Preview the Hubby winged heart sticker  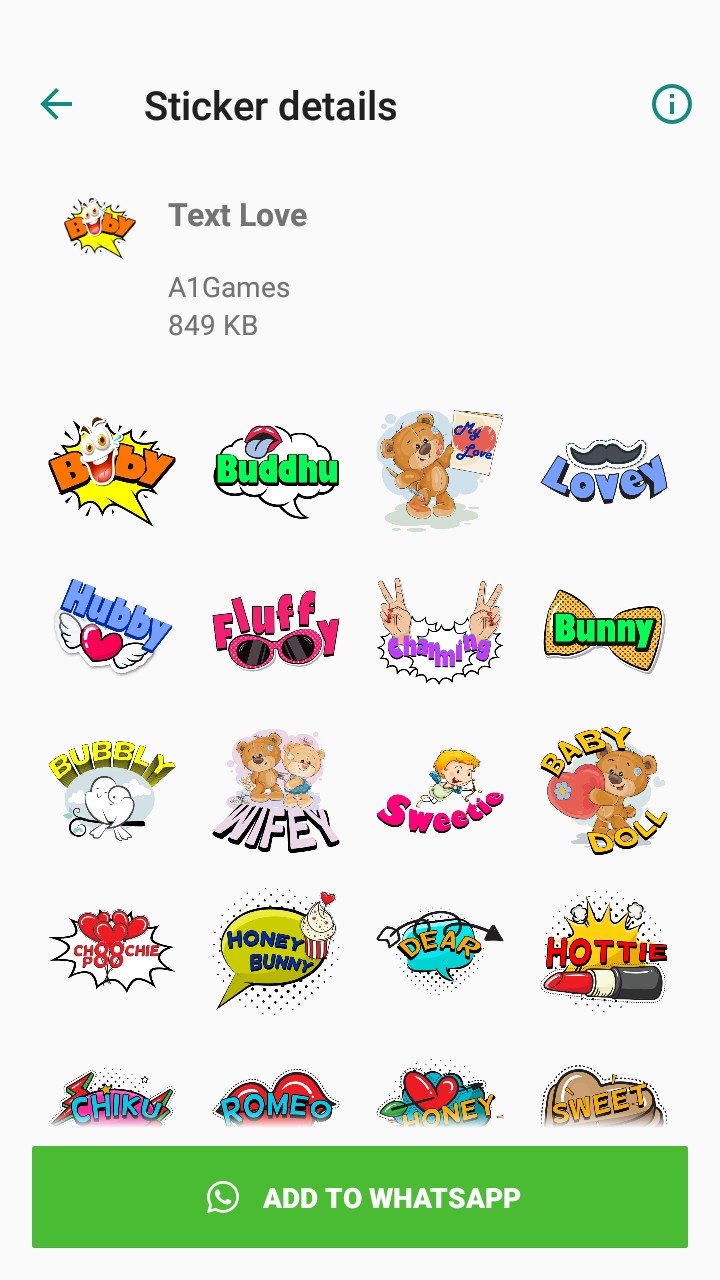[x=112, y=627]
